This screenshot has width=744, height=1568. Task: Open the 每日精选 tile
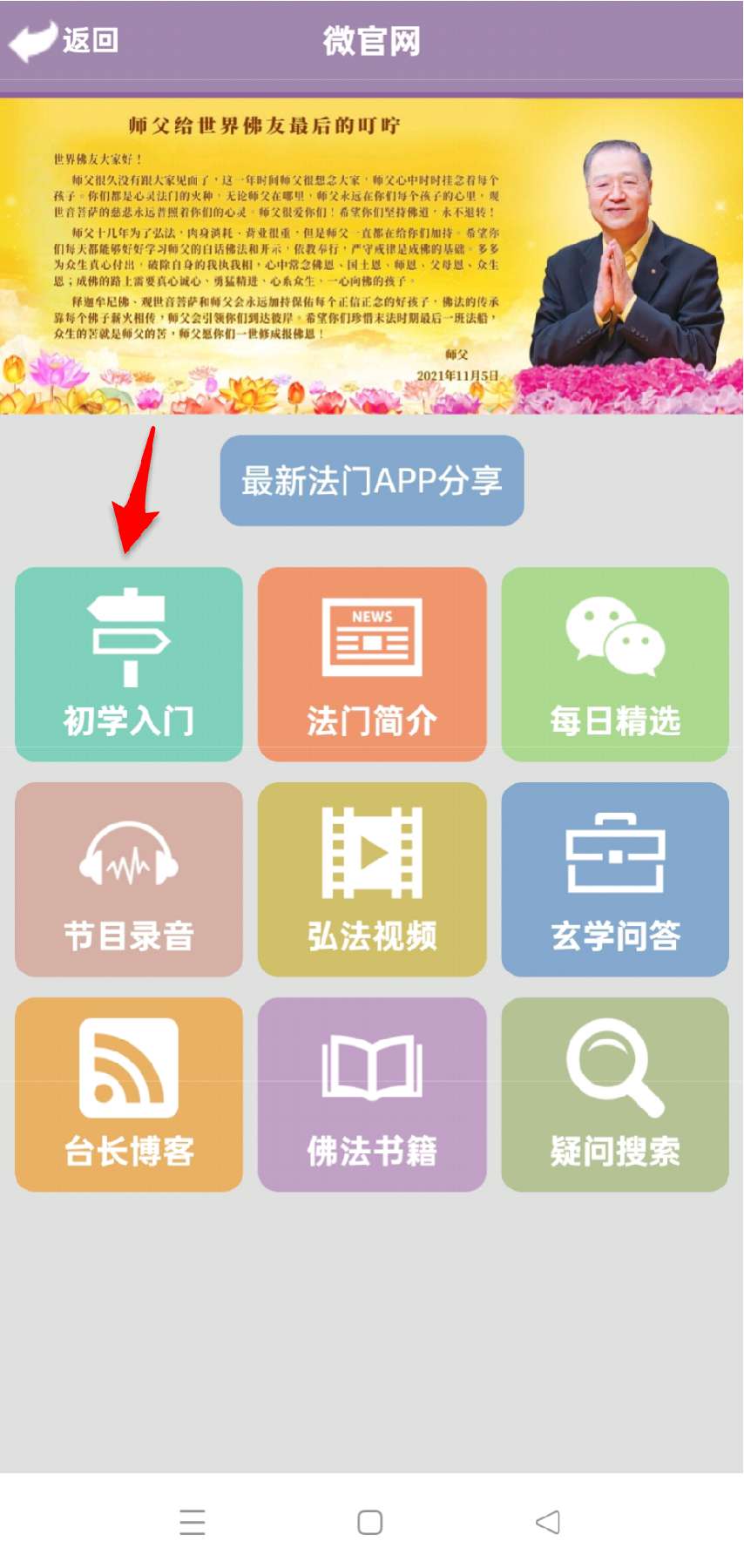pyautogui.click(x=615, y=665)
